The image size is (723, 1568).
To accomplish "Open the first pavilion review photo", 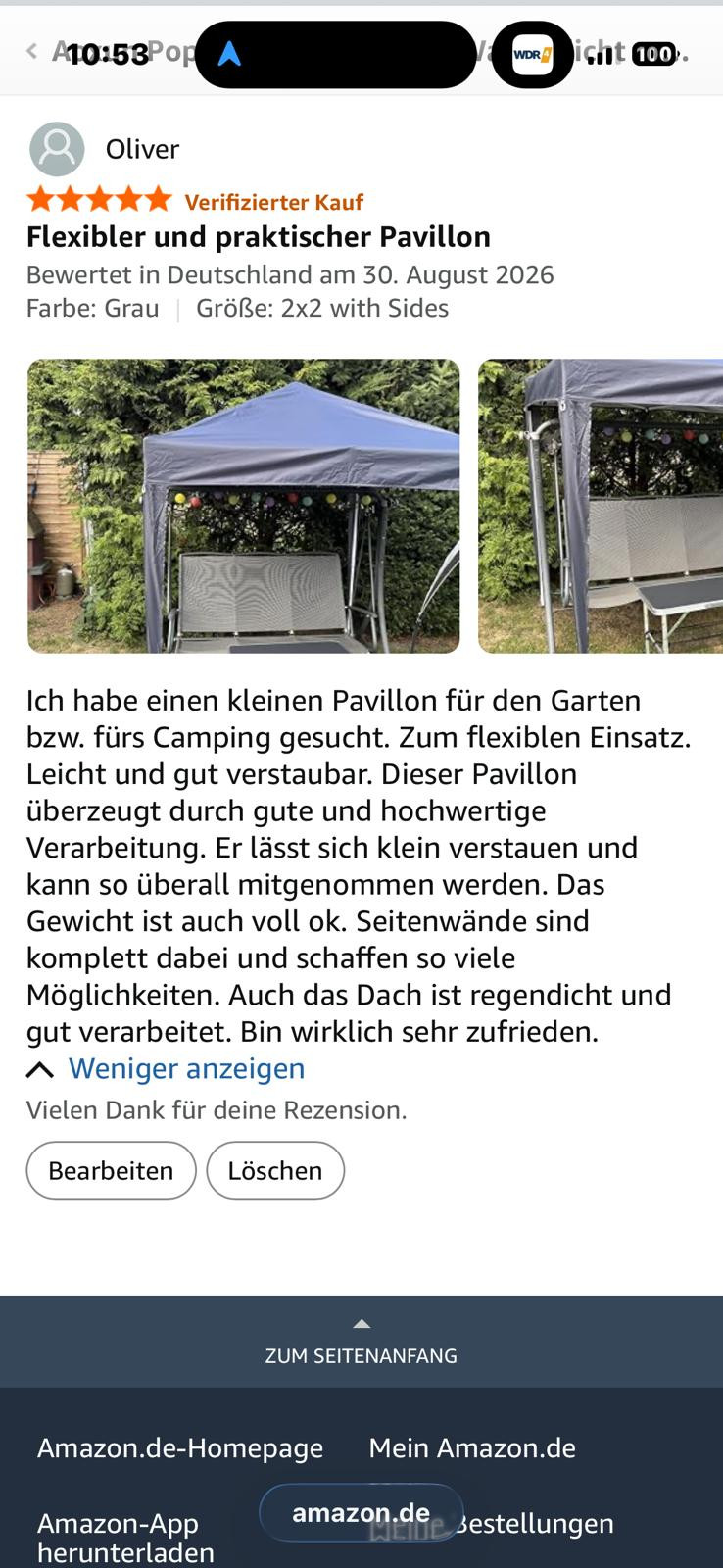I will [243, 506].
